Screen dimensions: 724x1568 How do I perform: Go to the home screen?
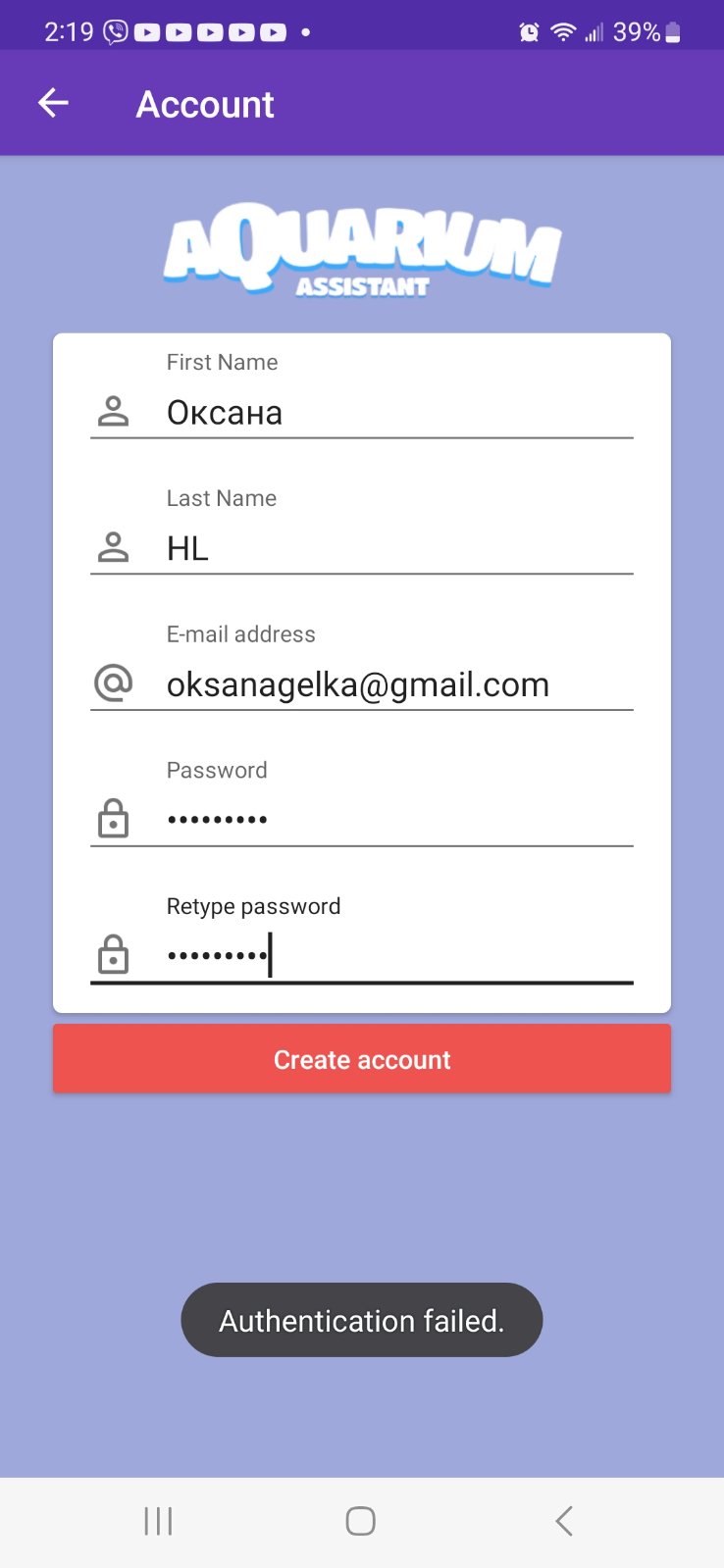(x=361, y=1521)
